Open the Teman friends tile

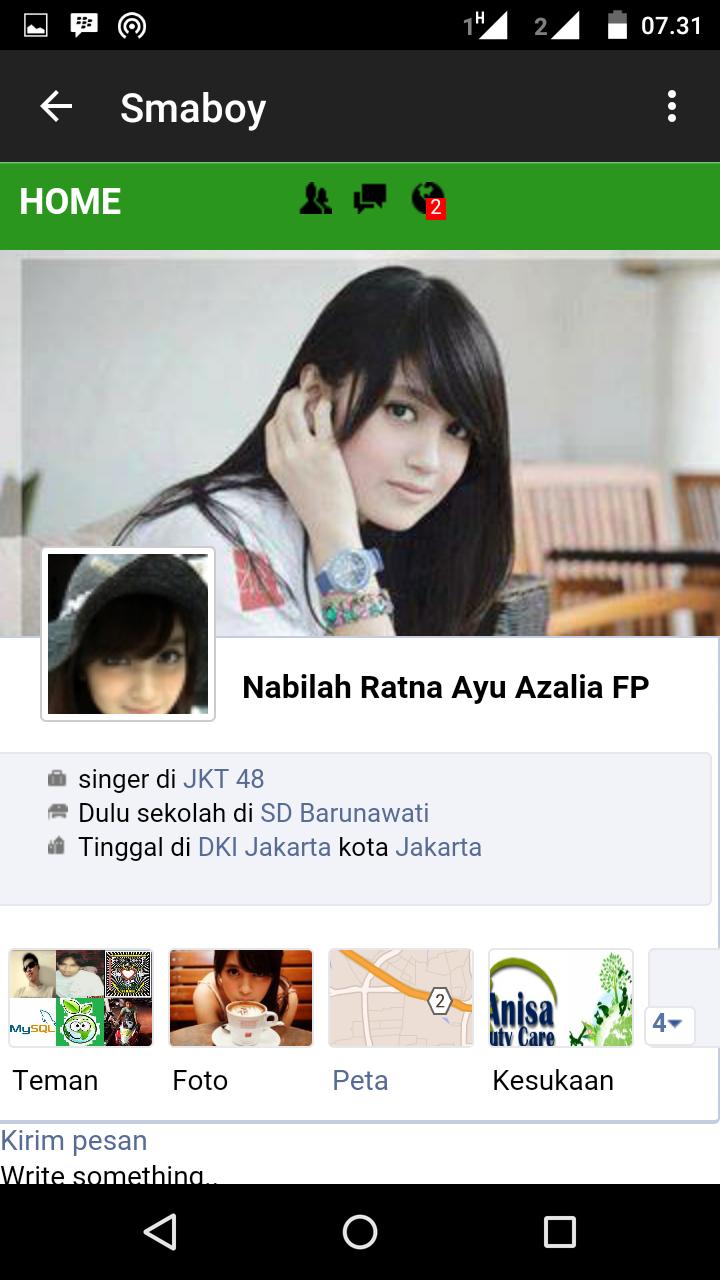80,998
